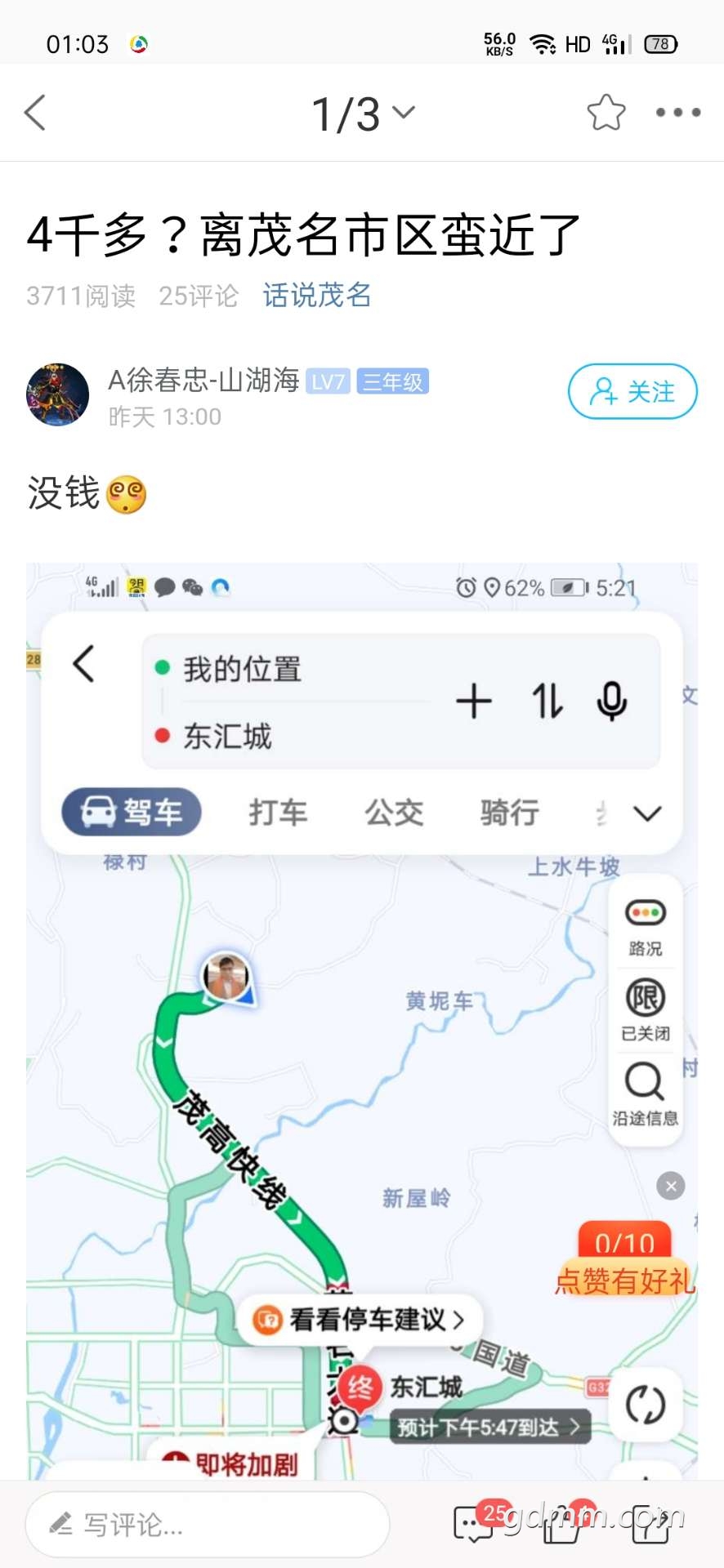View A徐春忠-山湖海's profile avatar
The image size is (724, 1568).
click(x=58, y=395)
